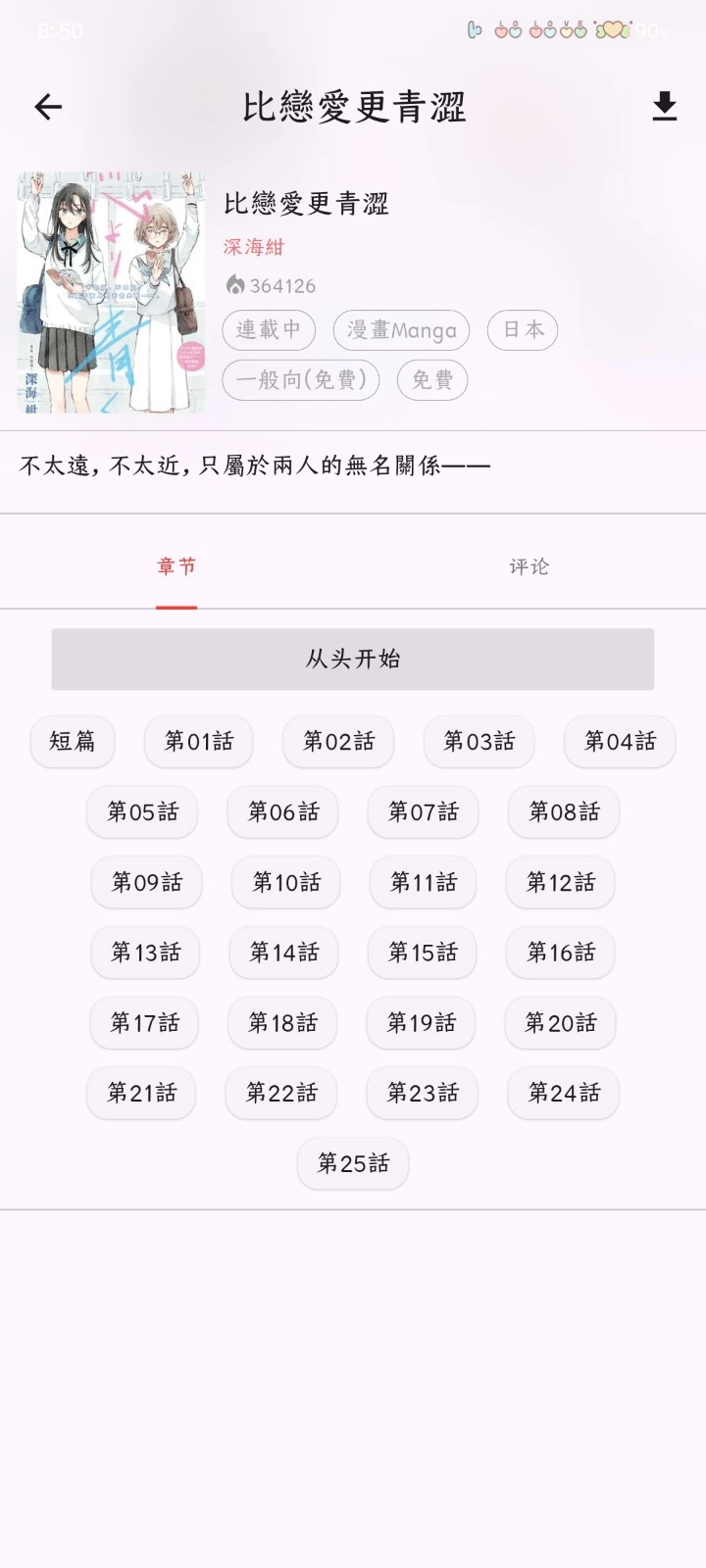
Task: Open the latest chapter 第25話
Action: (353, 1163)
